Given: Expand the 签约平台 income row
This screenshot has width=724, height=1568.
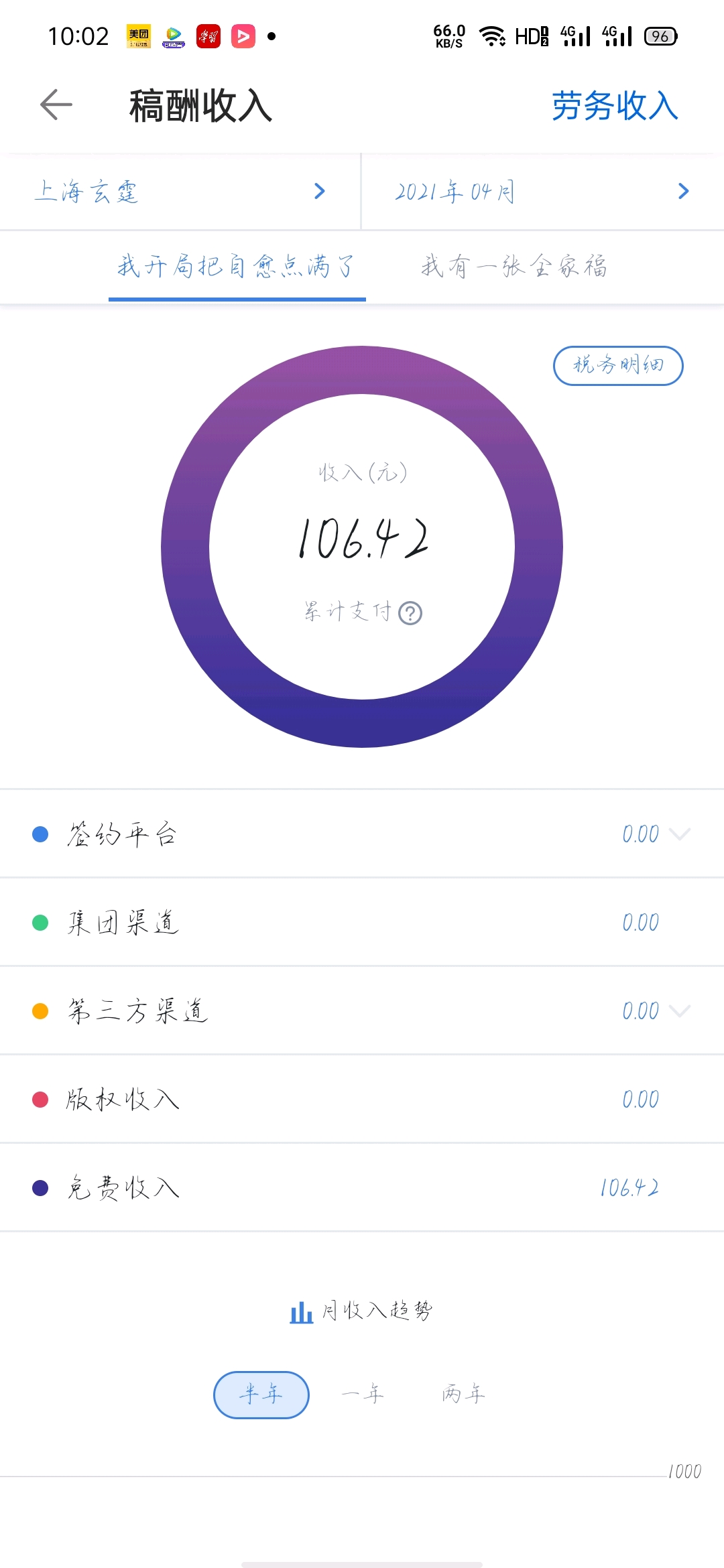Looking at the screenshot, I should (x=362, y=834).
